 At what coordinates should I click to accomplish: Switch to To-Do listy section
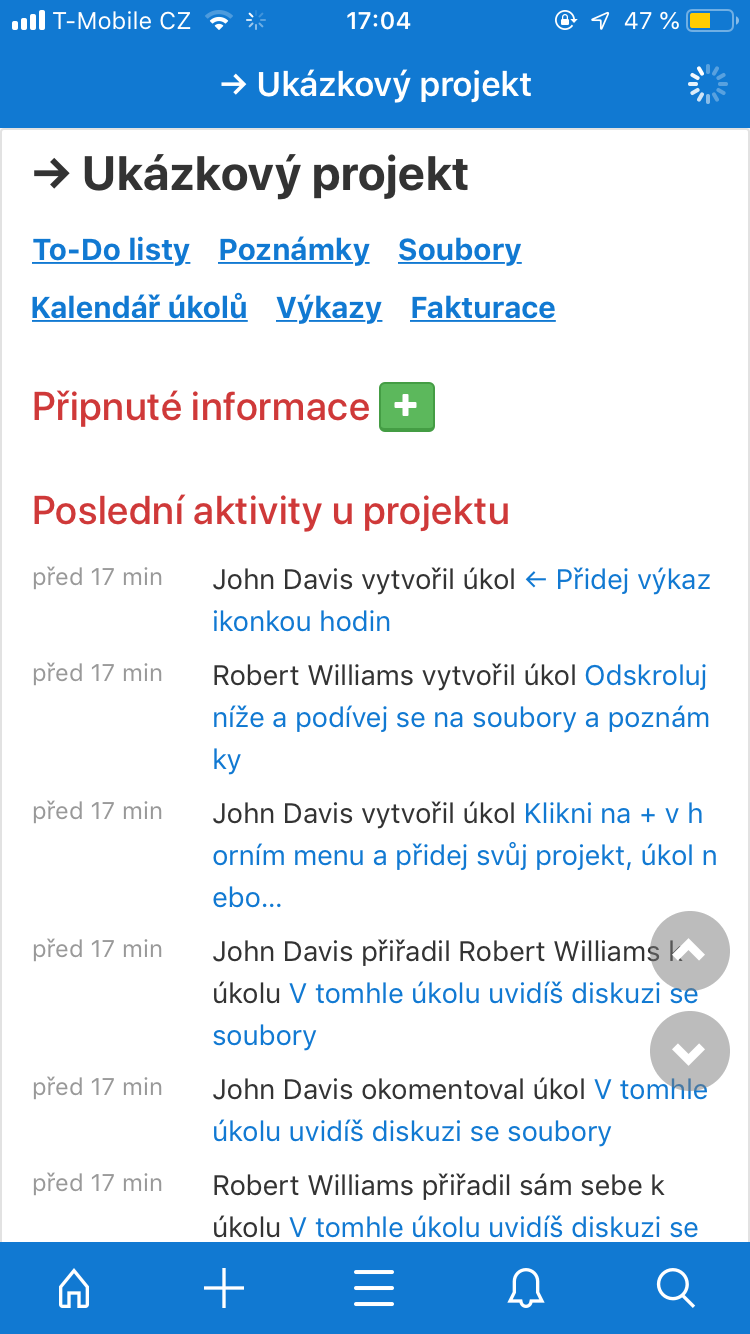110,249
